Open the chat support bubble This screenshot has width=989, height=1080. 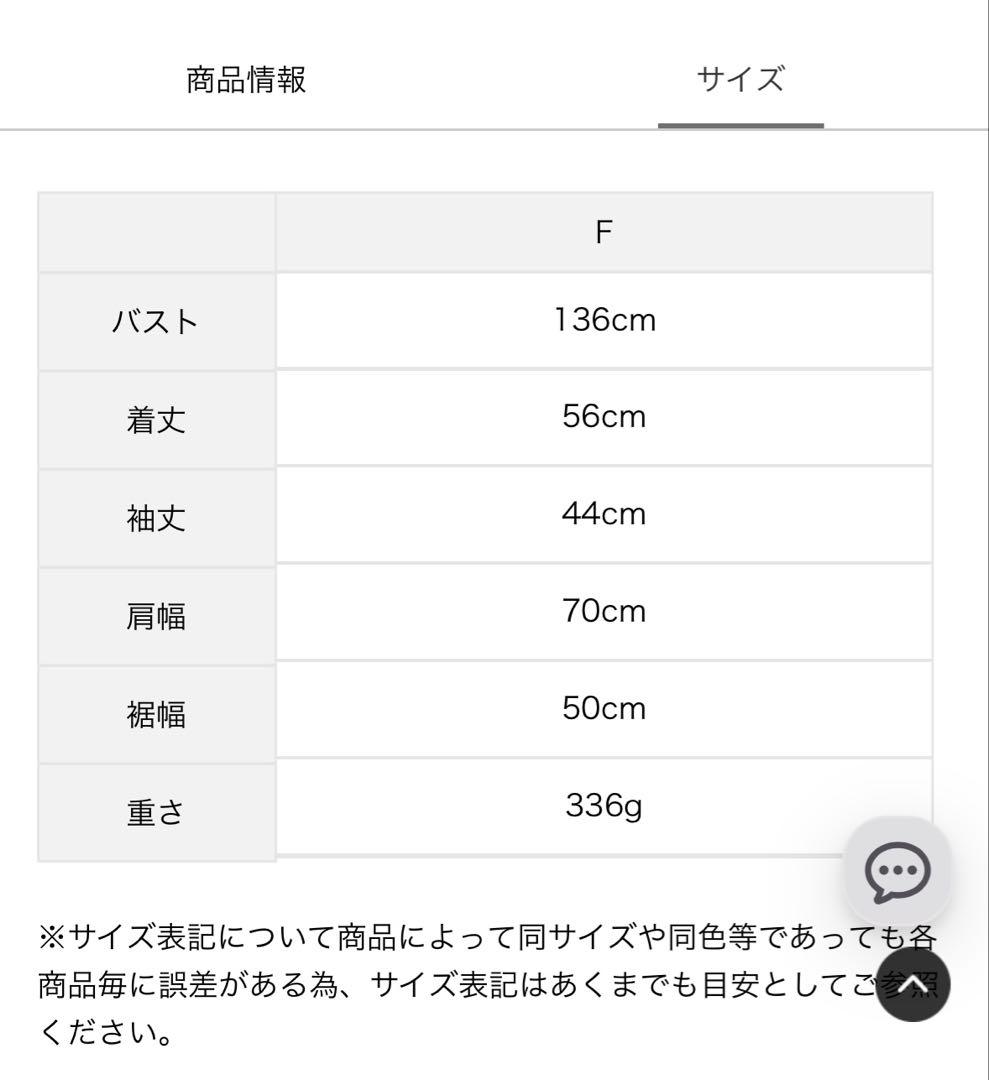pyautogui.click(x=897, y=871)
